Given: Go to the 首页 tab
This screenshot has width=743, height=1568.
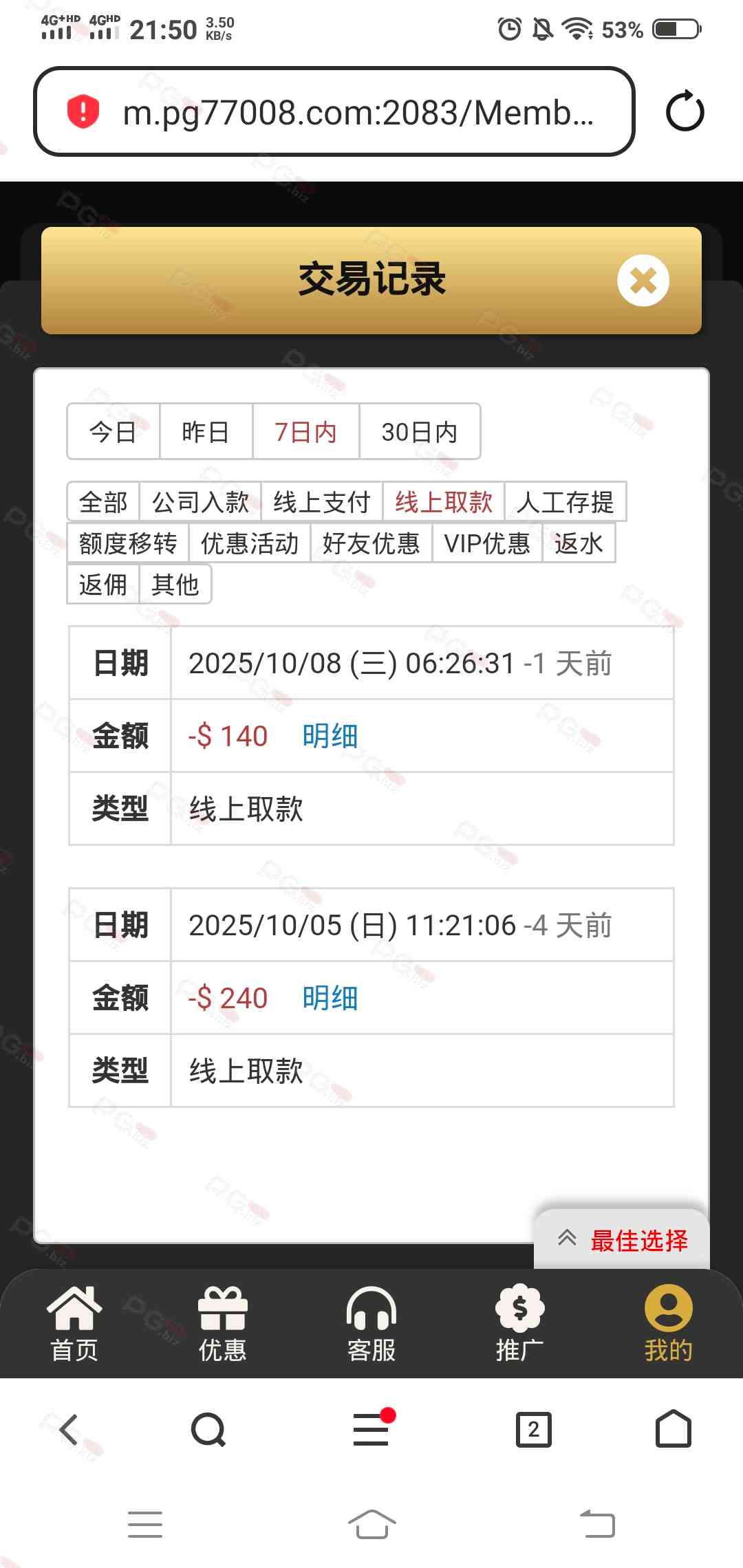Looking at the screenshot, I should pos(74,1324).
